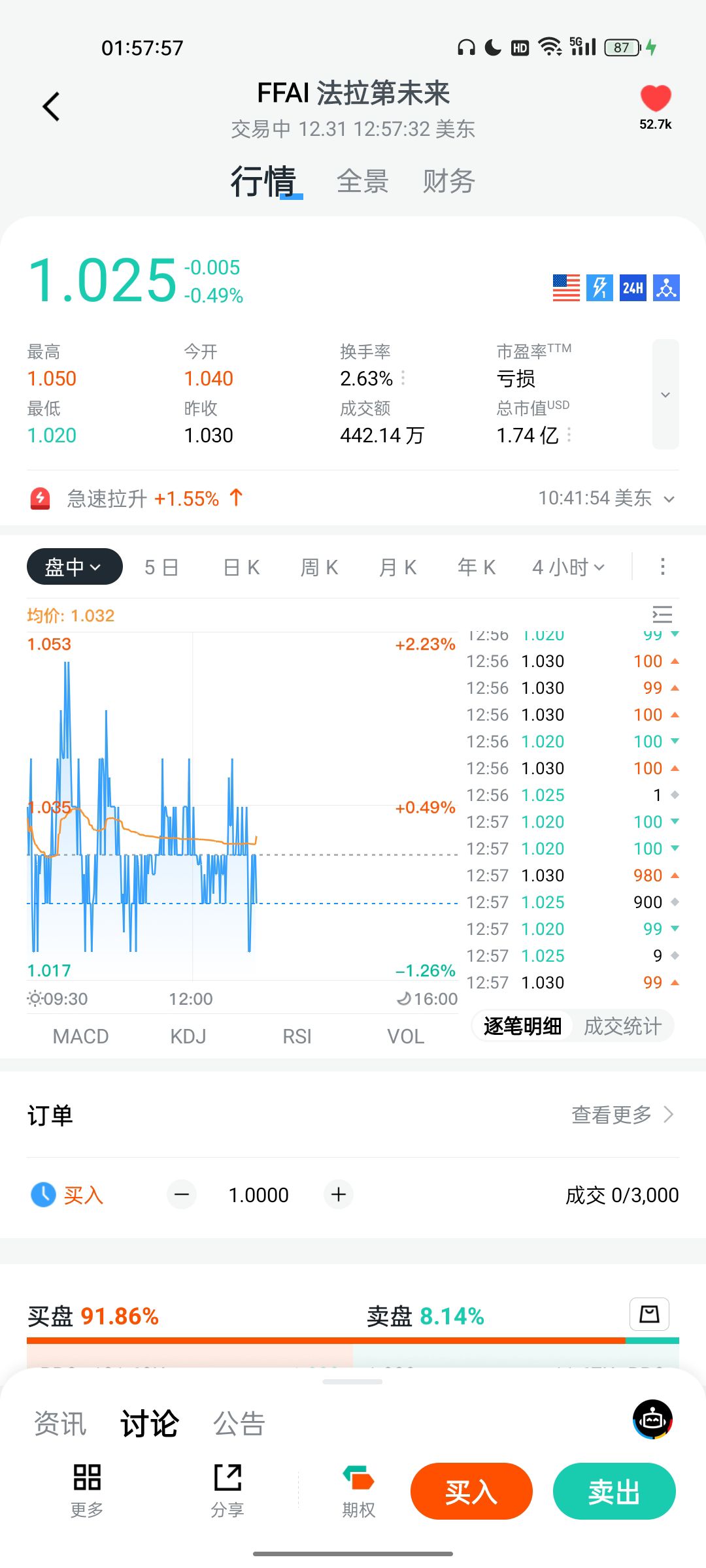Share this stock via 分享
Image resolution: width=706 pixels, height=1568 pixels.
[227, 1490]
